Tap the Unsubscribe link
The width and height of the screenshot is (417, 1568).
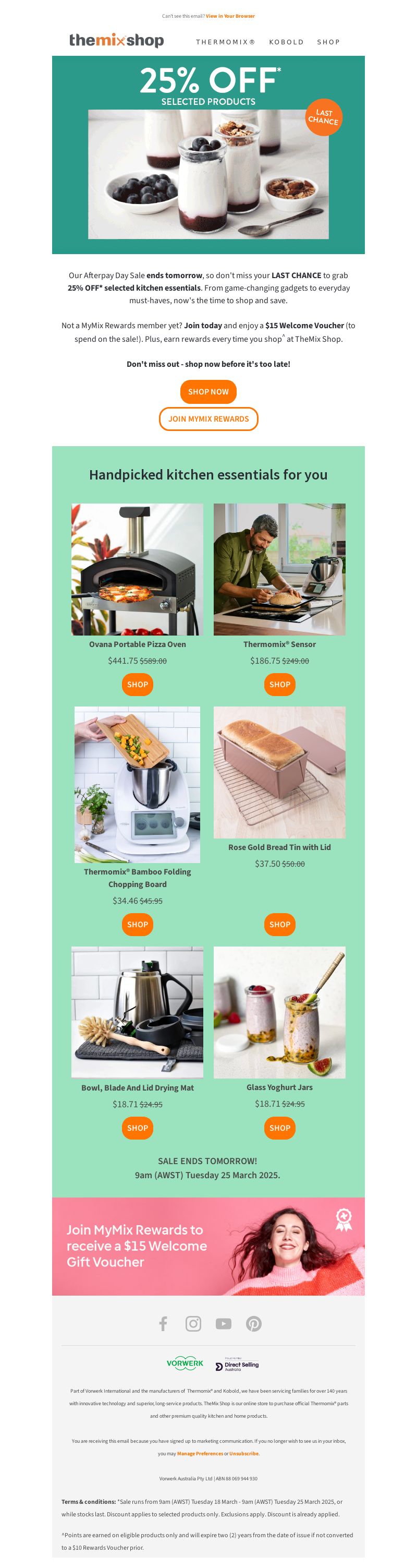(x=244, y=1453)
